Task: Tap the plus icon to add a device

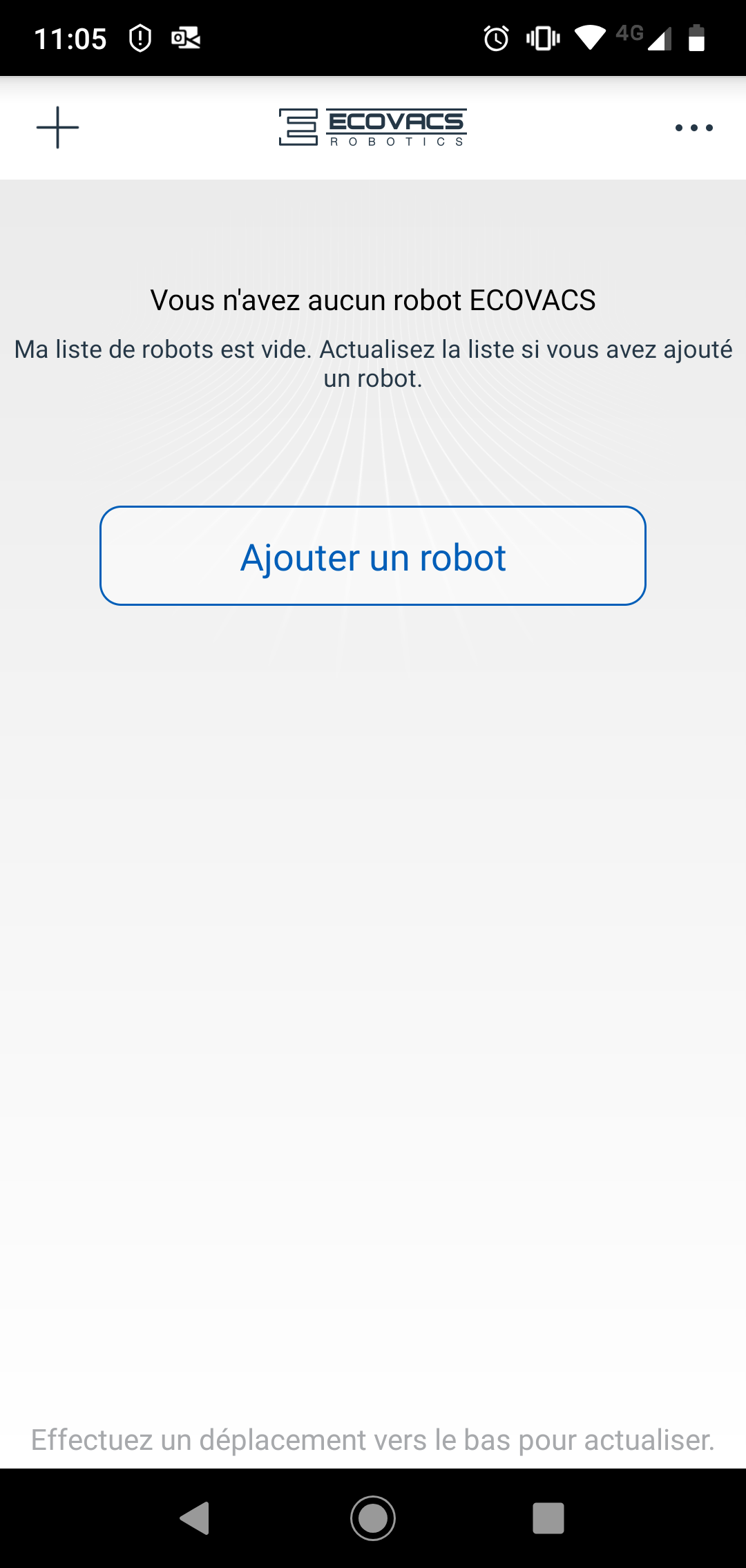Action: (57, 128)
